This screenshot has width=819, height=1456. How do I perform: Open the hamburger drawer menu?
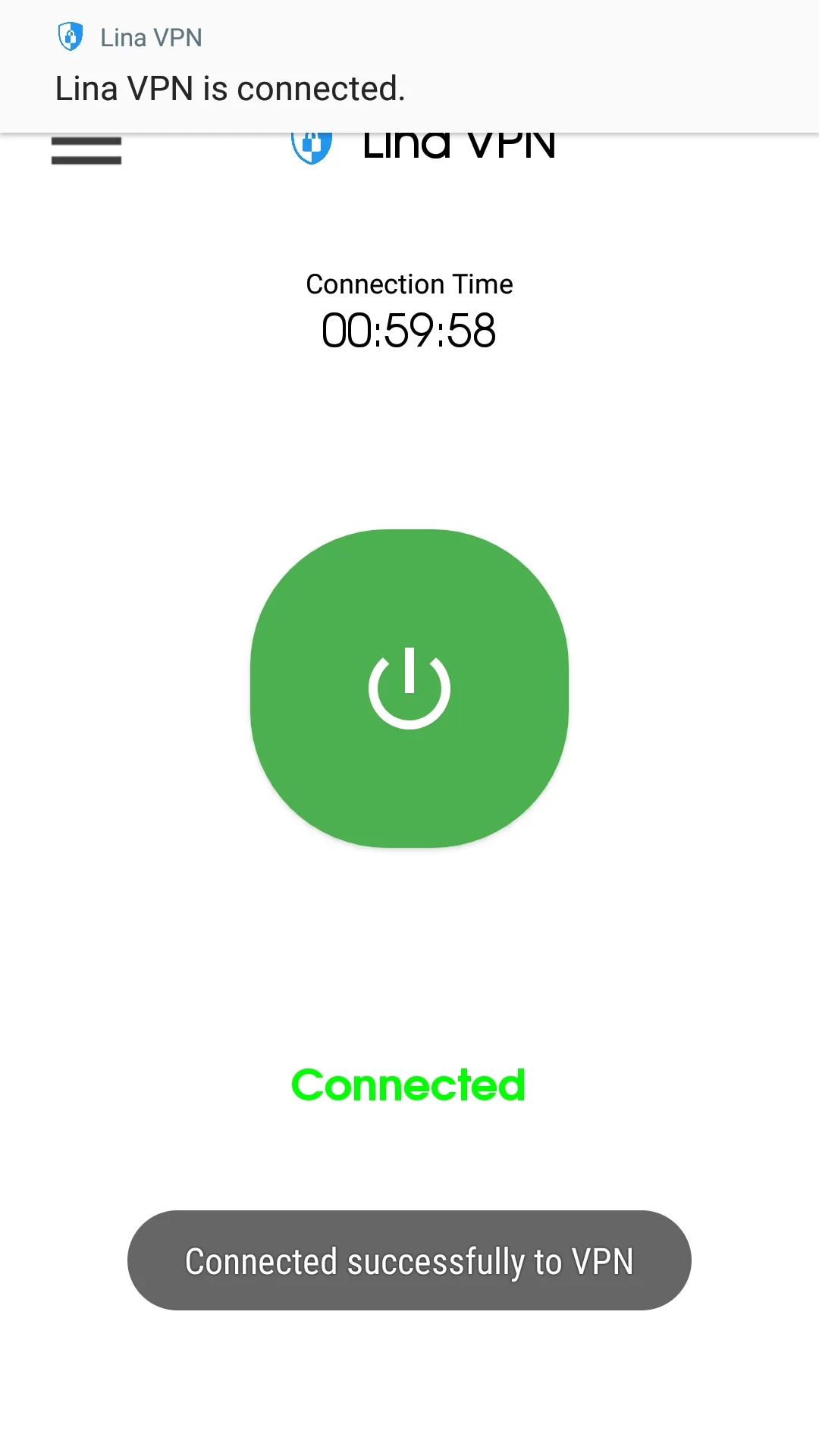(86, 150)
